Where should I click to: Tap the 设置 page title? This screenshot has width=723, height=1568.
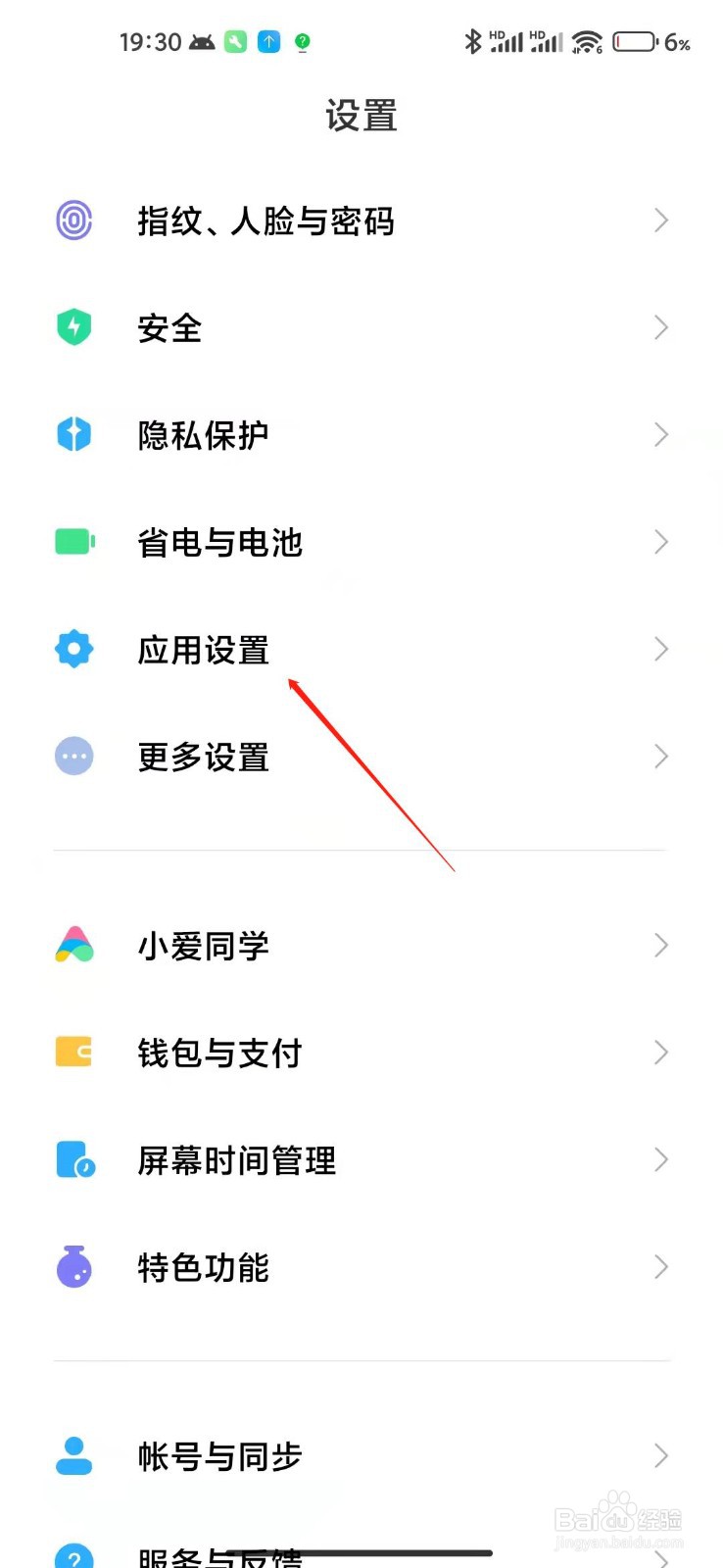click(x=361, y=116)
